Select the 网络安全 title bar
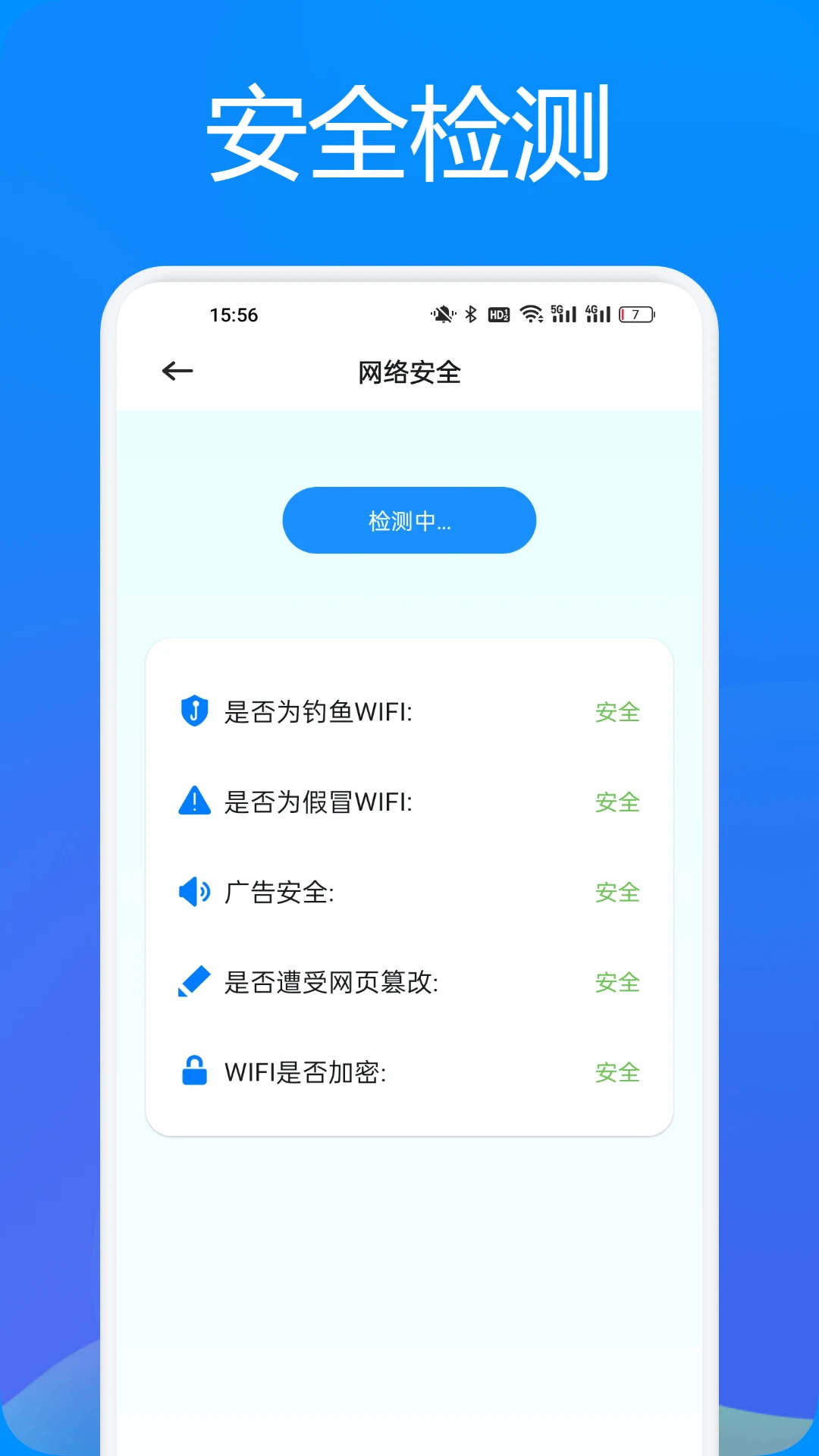Image resolution: width=819 pixels, height=1456 pixels. (409, 372)
